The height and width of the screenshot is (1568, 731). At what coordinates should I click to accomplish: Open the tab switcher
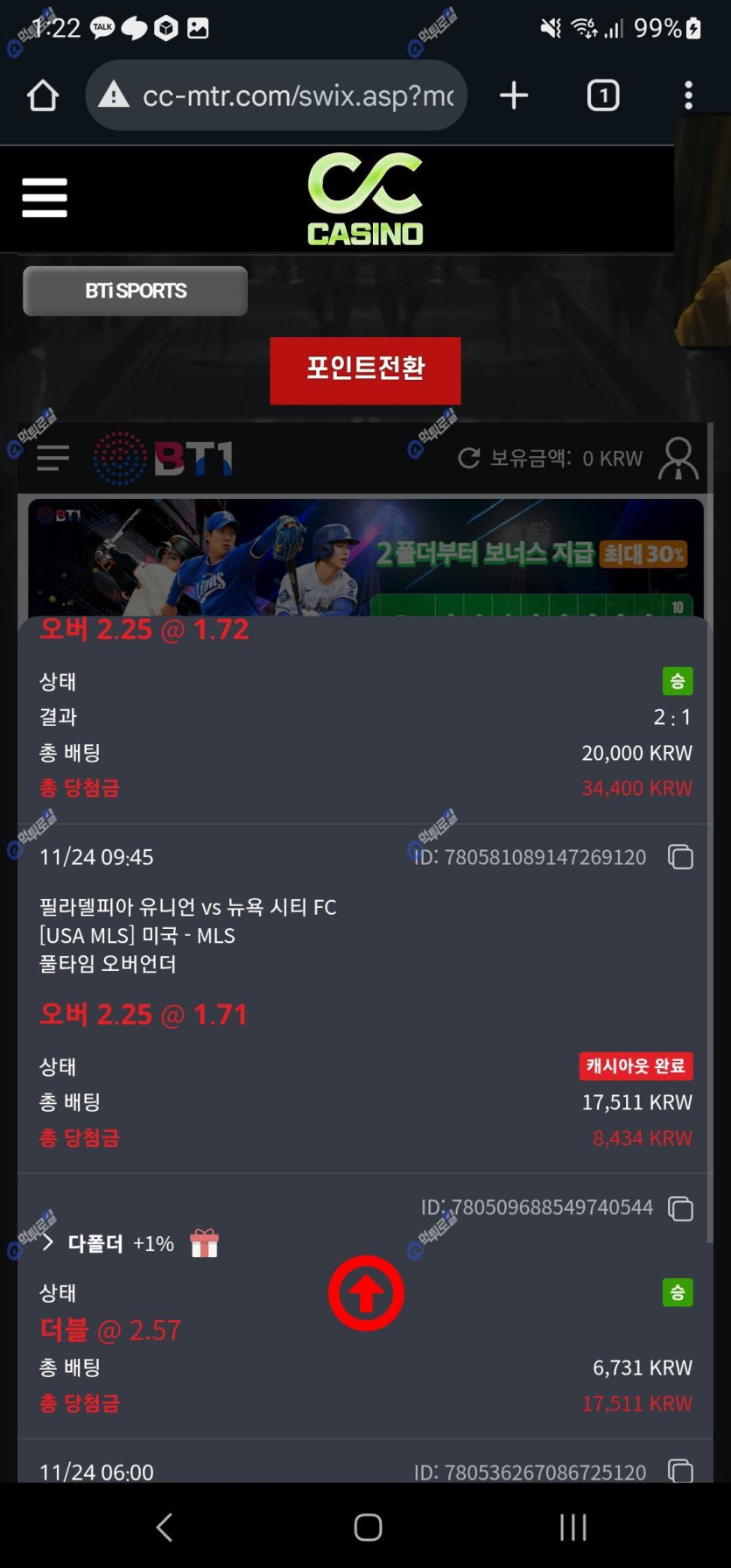602,95
